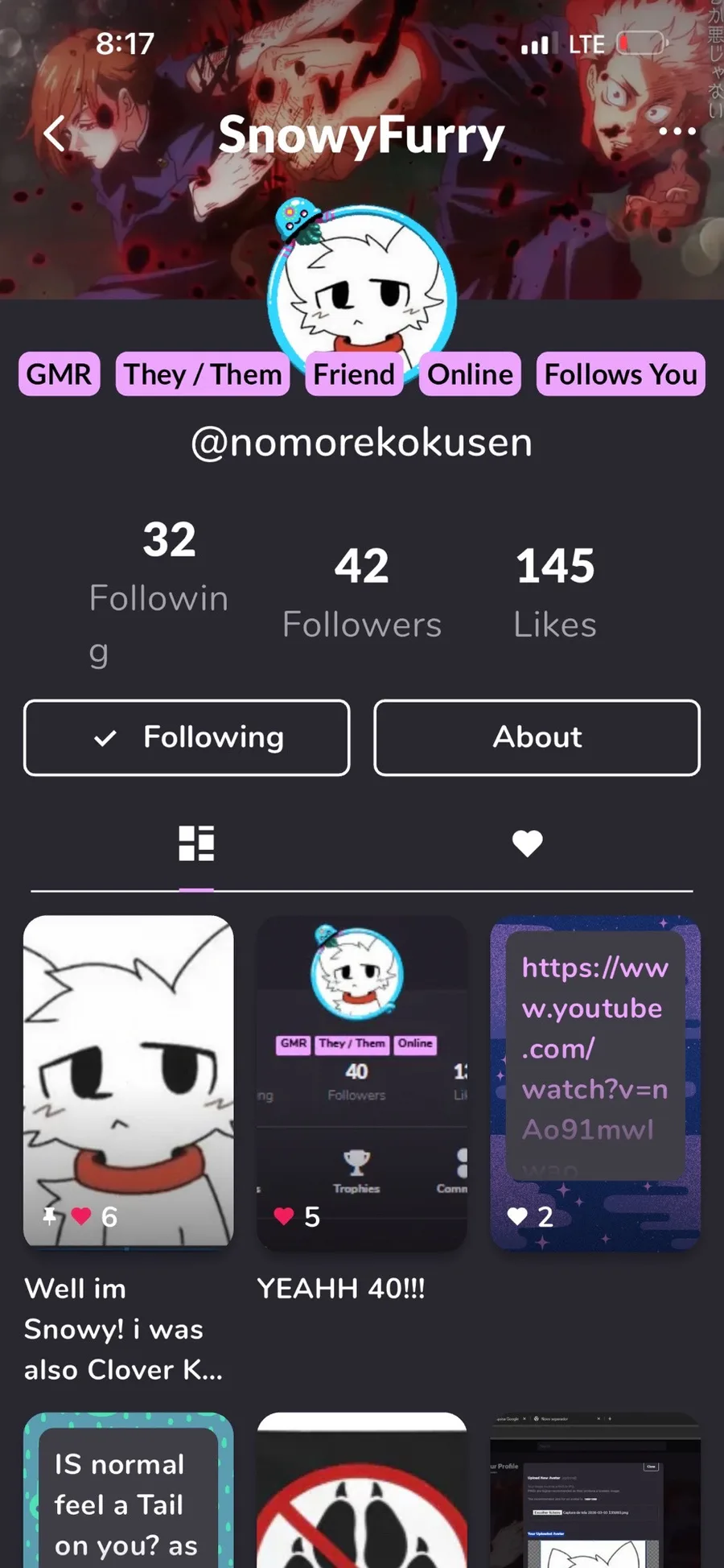Open the pinned 'Well im Snowy!' post

tap(129, 1082)
